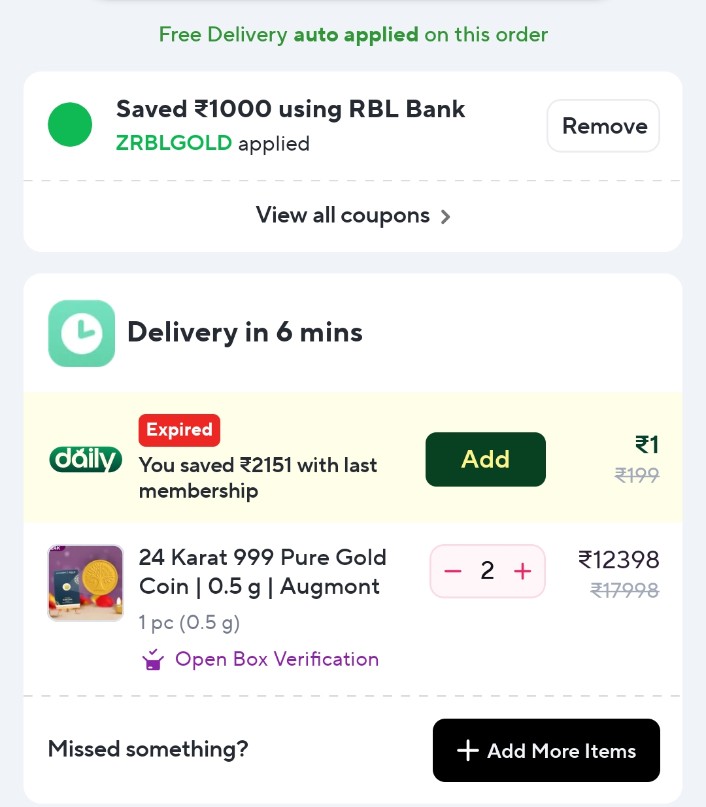
Task: Decrease the gold coin quantity
Action: (453, 571)
